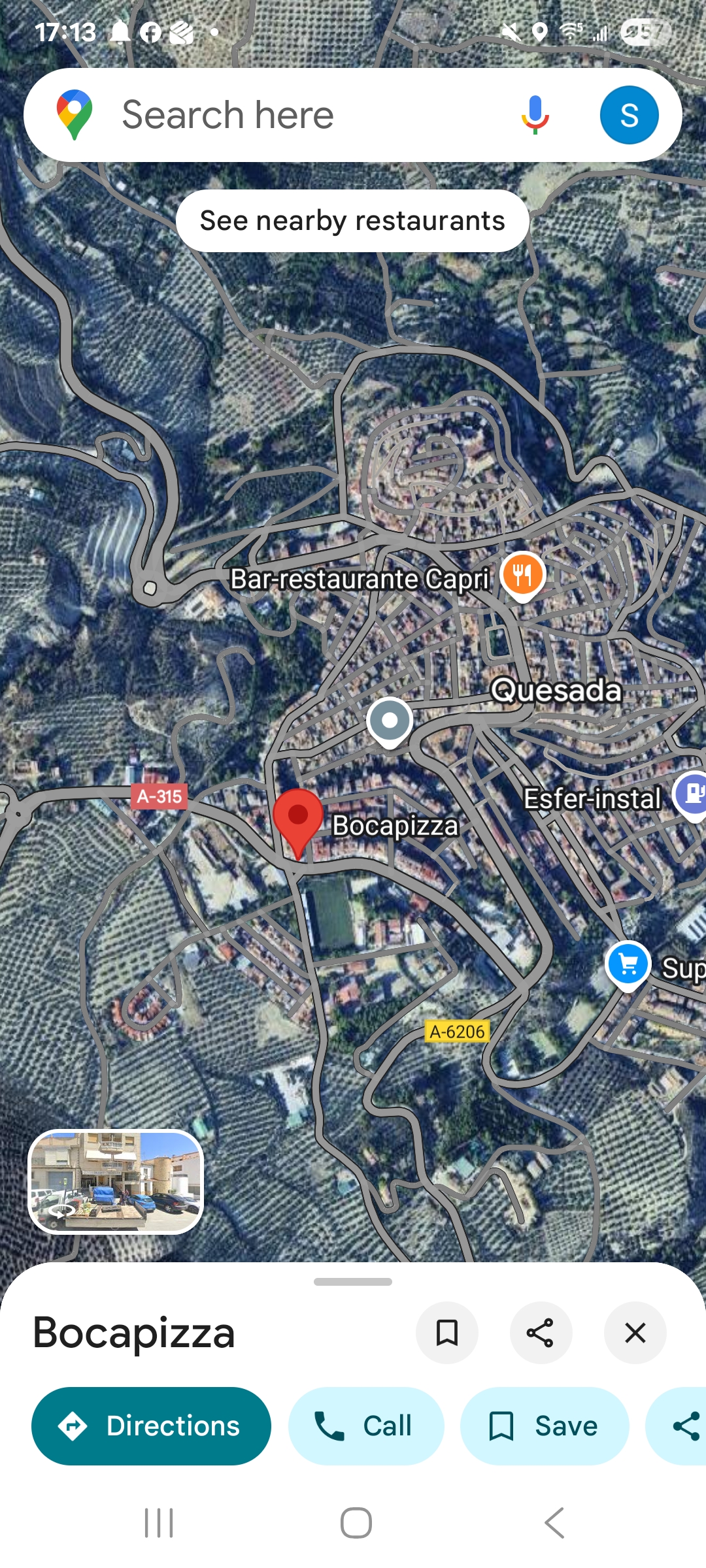The height and width of the screenshot is (1568, 706).
Task: Expand the place sheet drag handle
Action: pyautogui.click(x=353, y=1282)
